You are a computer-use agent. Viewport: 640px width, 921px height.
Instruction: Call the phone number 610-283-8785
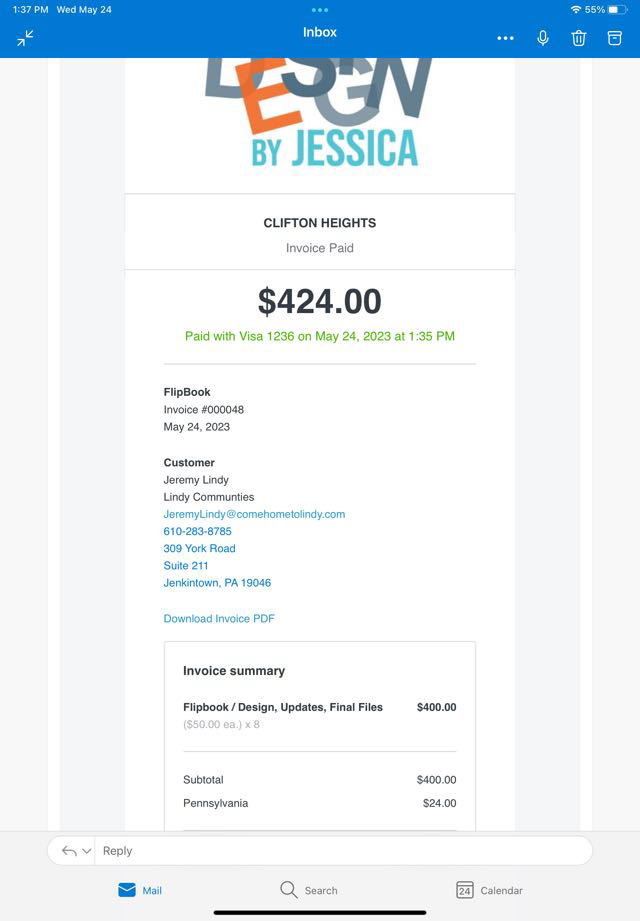(x=197, y=531)
